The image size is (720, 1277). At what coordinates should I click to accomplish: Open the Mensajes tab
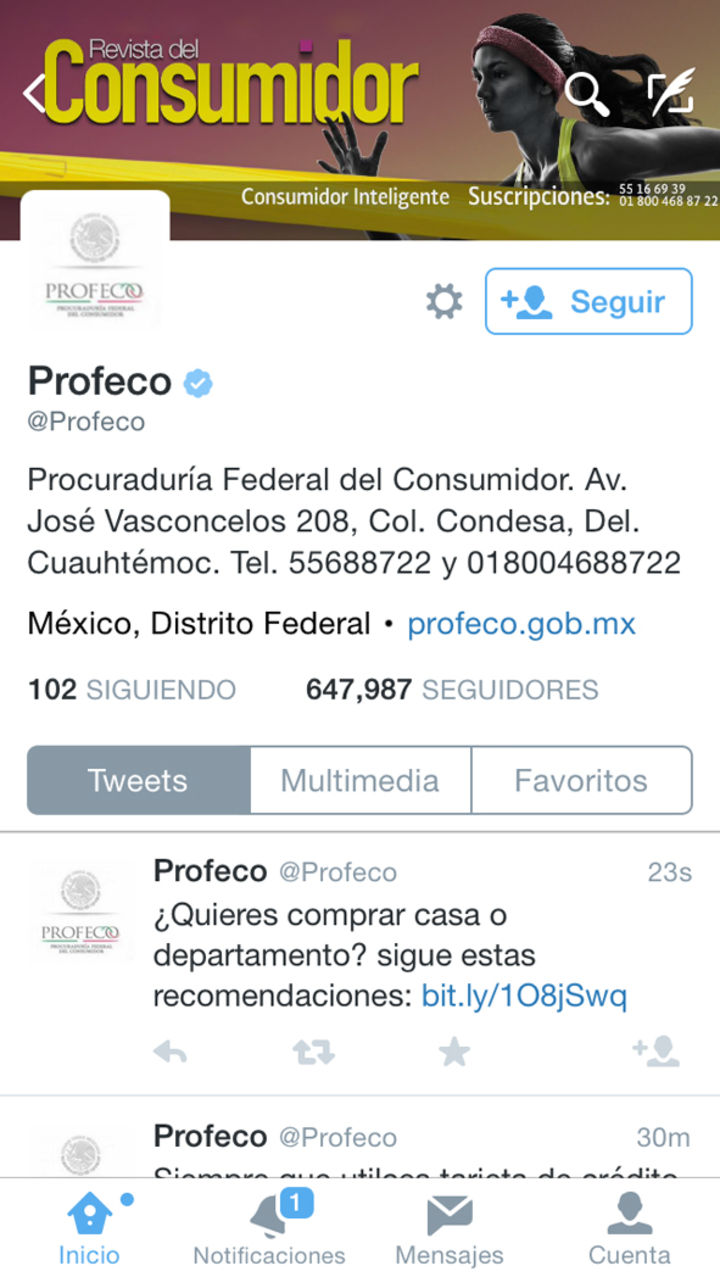[x=450, y=1228]
